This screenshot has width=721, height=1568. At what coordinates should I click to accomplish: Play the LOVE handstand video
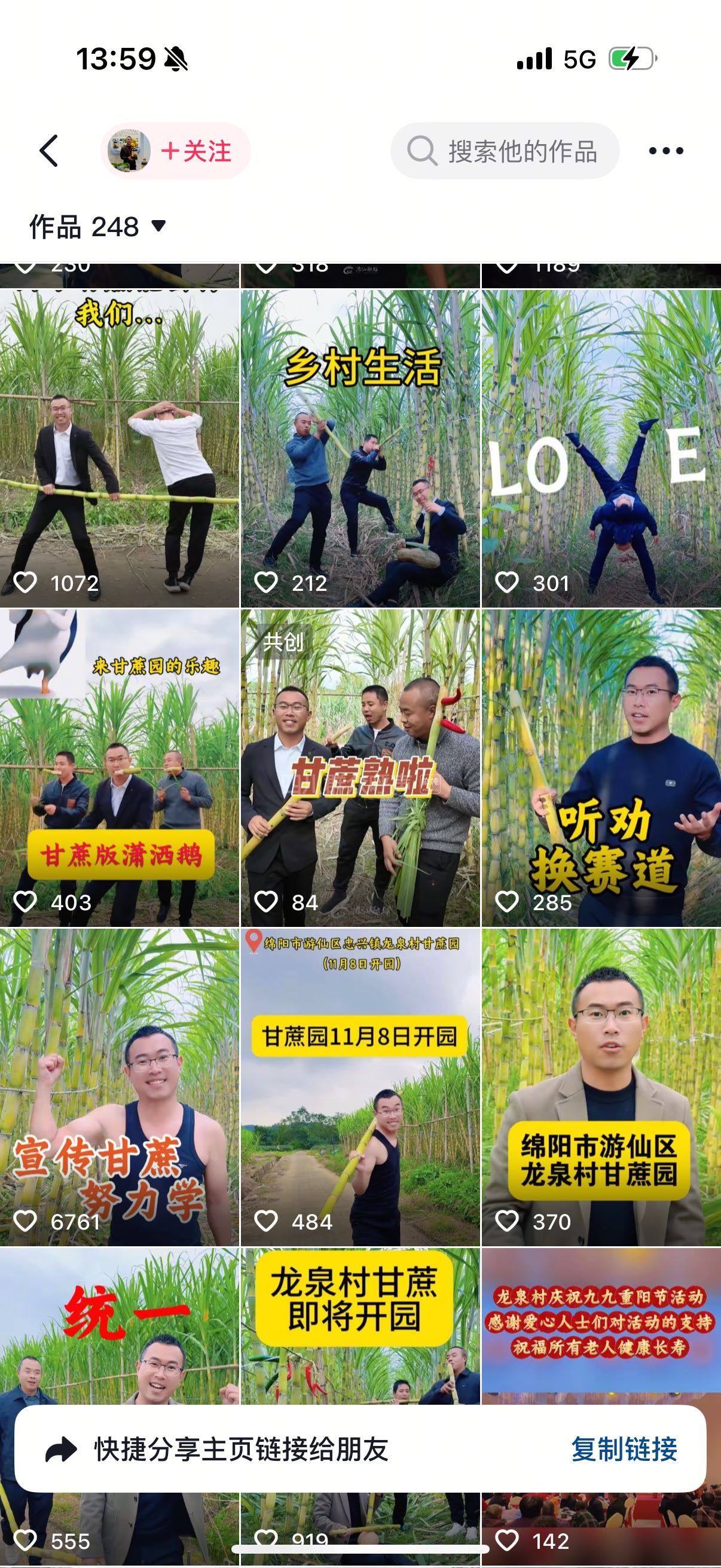coord(601,449)
